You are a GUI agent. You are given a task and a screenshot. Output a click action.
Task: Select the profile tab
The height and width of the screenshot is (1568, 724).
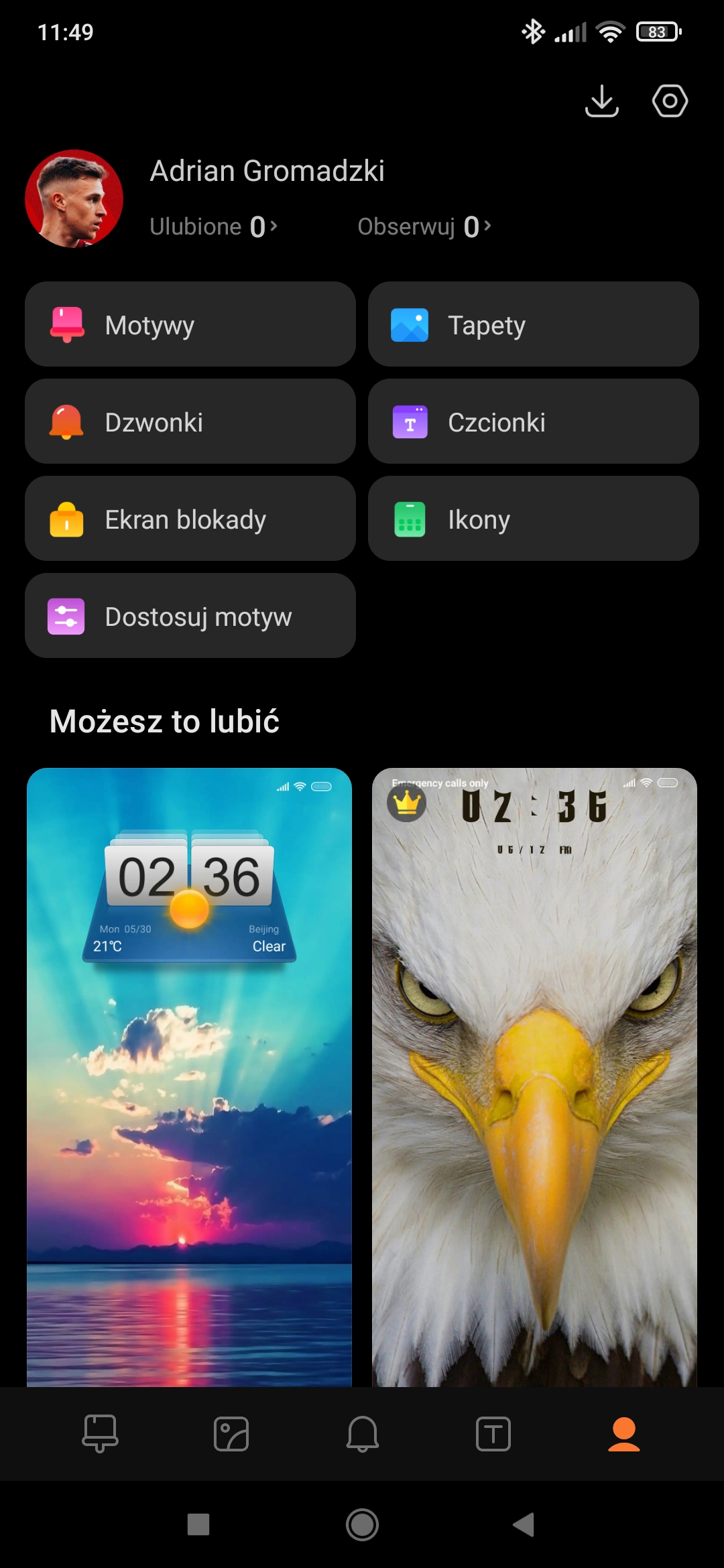pyautogui.click(x=623, y=1433)
